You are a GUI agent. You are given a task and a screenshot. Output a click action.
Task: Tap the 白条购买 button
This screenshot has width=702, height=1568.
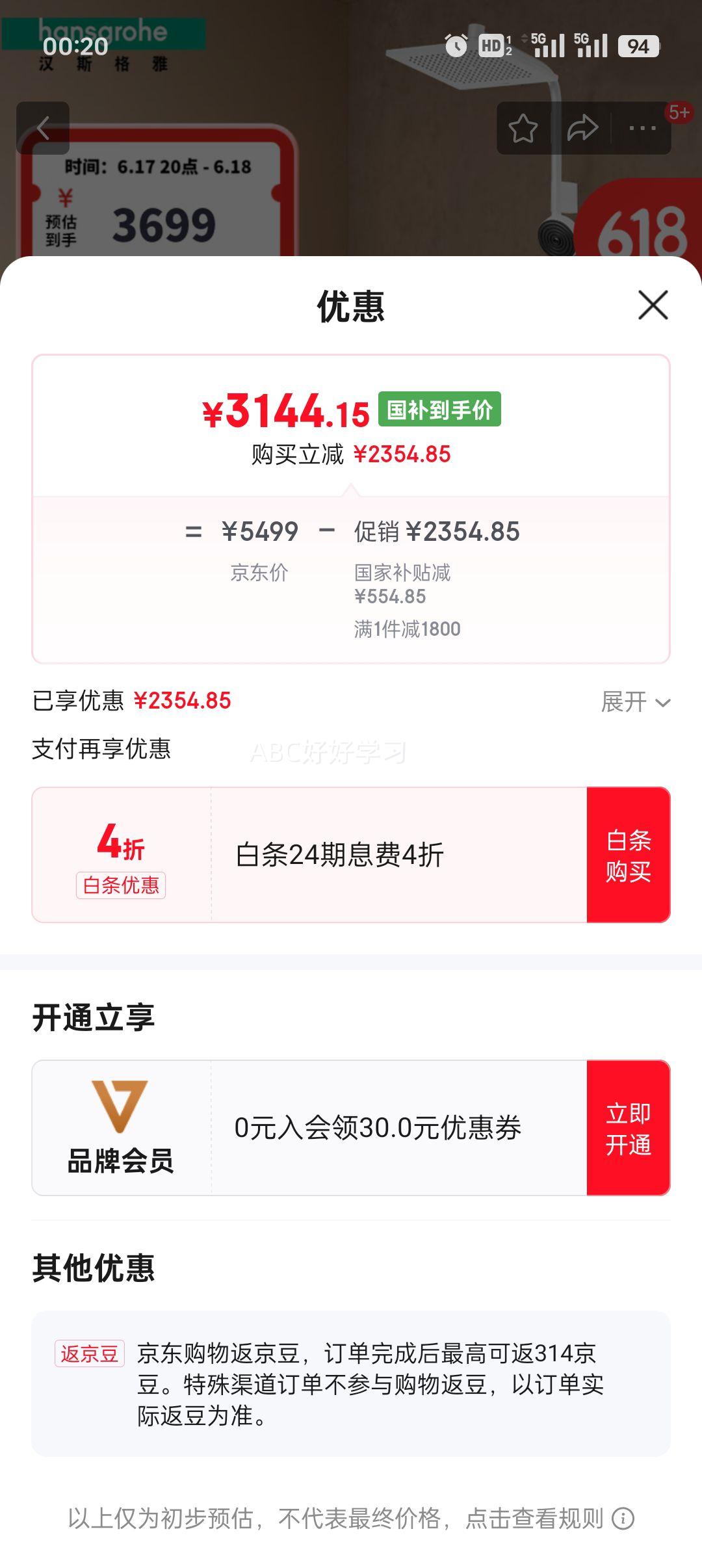[629, 855]
